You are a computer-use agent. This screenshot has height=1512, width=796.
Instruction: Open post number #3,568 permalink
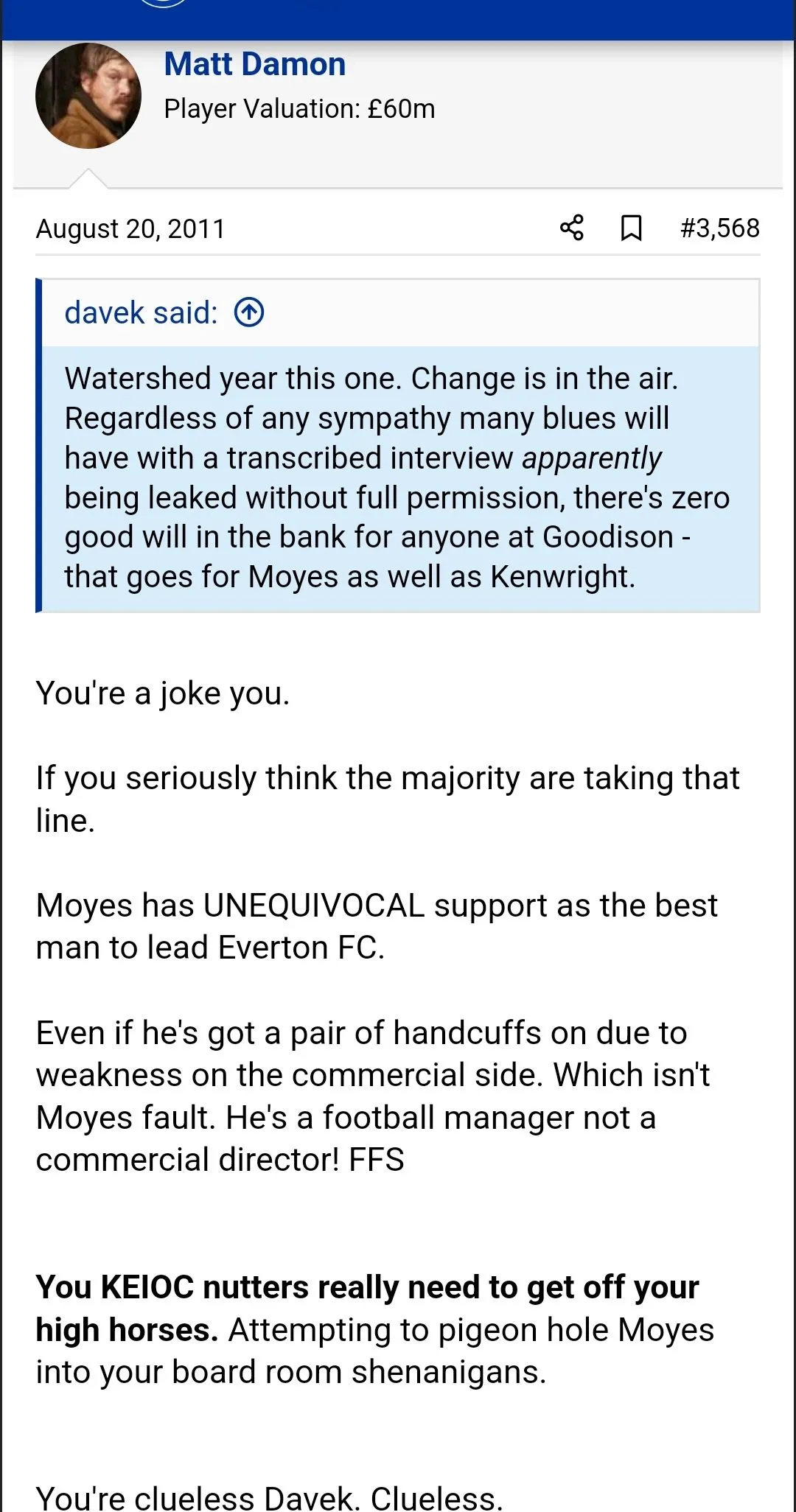(x=719, y=228)
